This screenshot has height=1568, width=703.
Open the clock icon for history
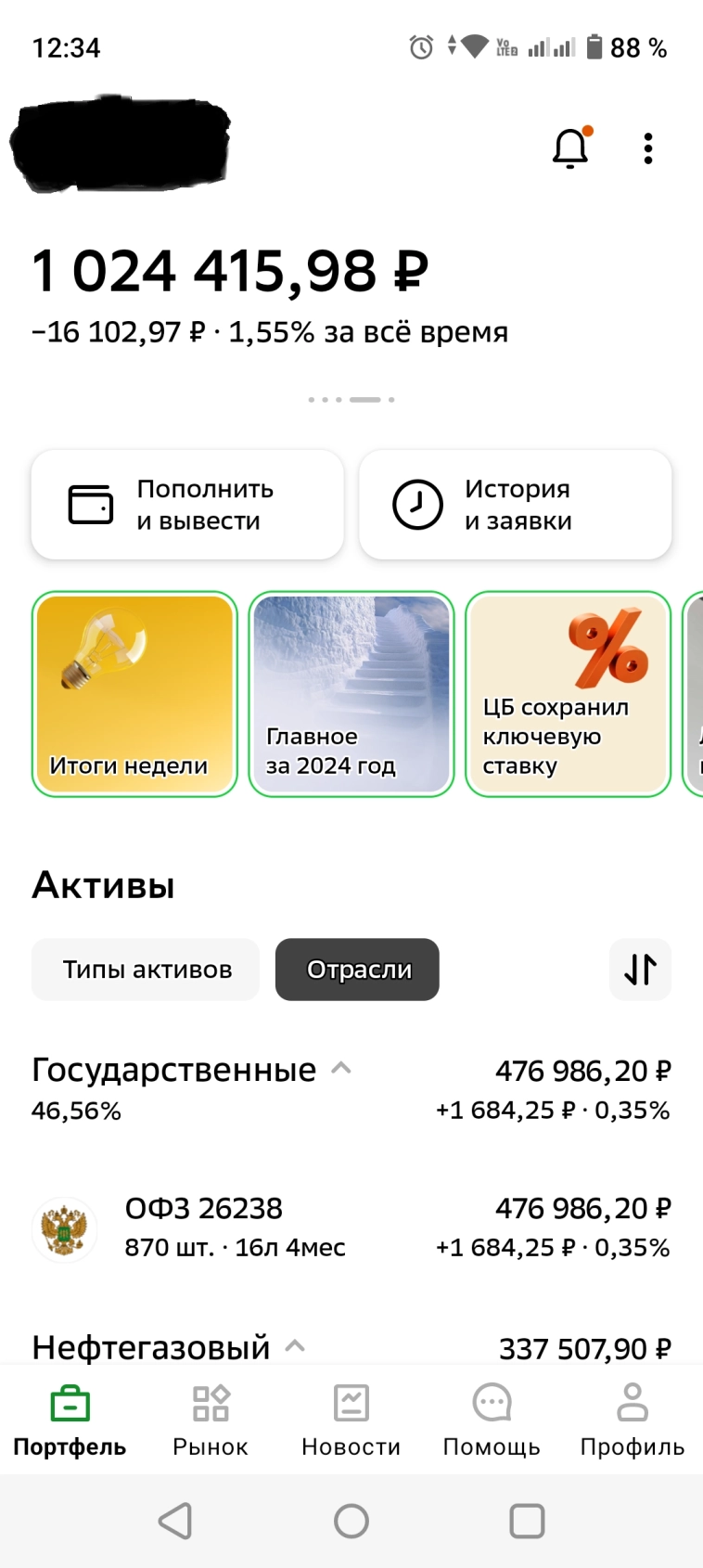pos(417,504)
